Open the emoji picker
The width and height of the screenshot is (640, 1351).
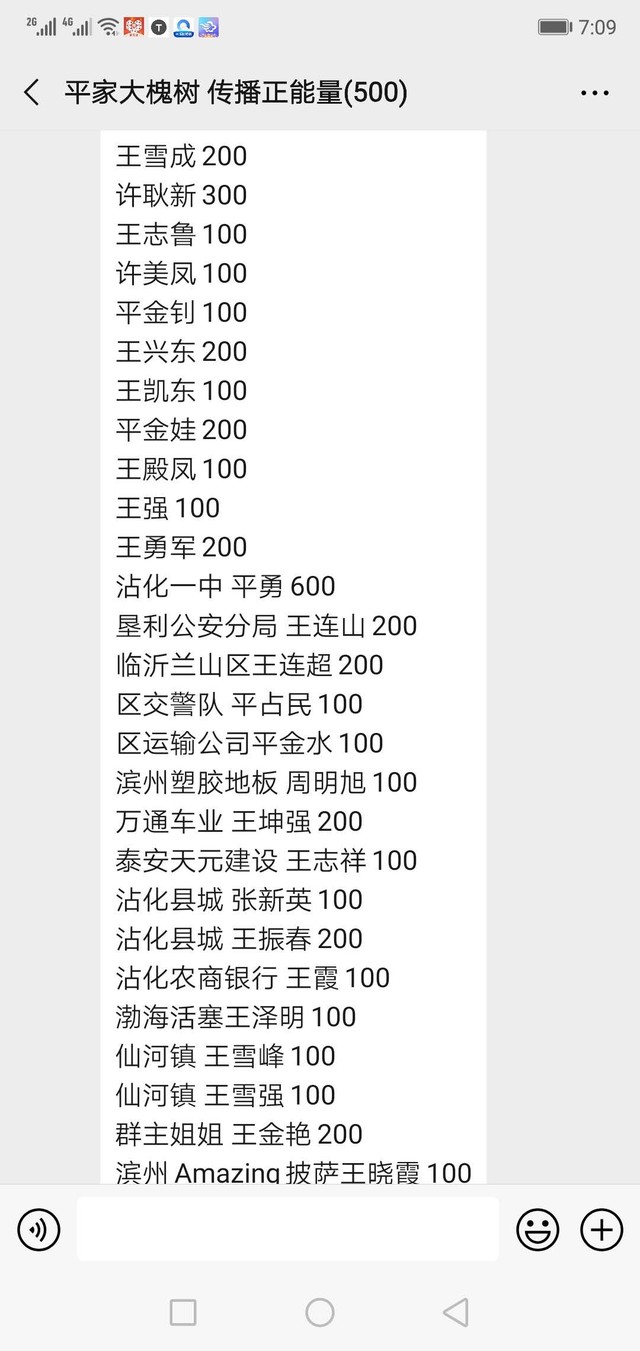[537, 1229]
